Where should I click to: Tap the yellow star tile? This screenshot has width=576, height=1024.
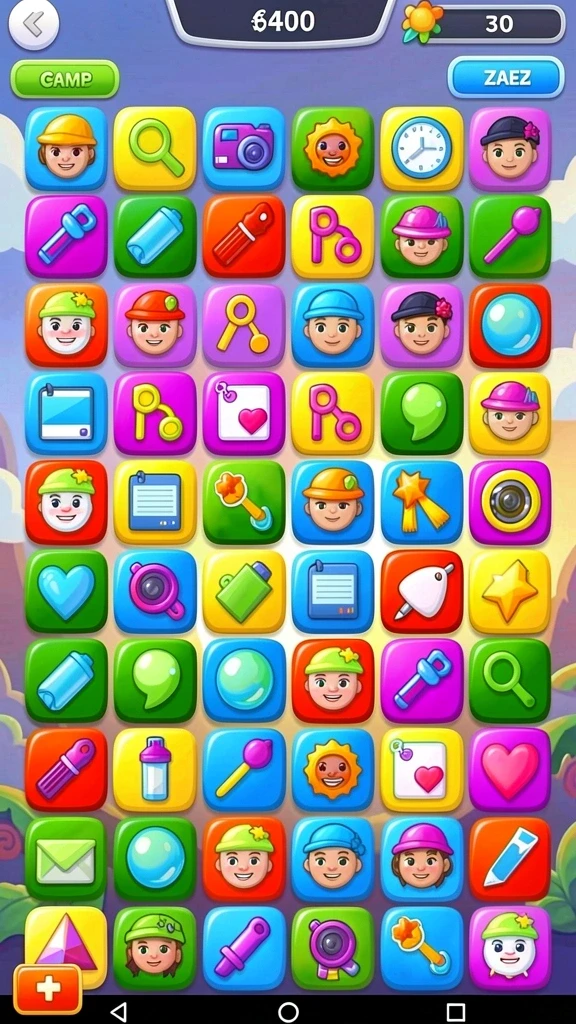[x=510, y=592]
